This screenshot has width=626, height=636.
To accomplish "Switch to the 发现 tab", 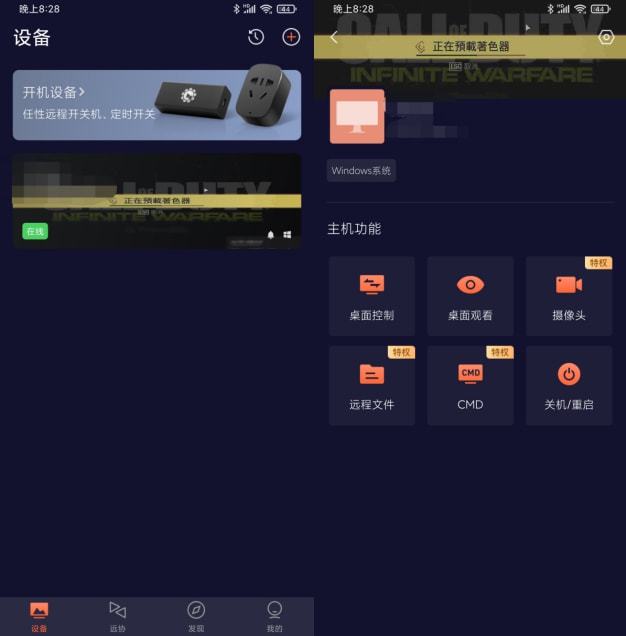I will [196, 615].
